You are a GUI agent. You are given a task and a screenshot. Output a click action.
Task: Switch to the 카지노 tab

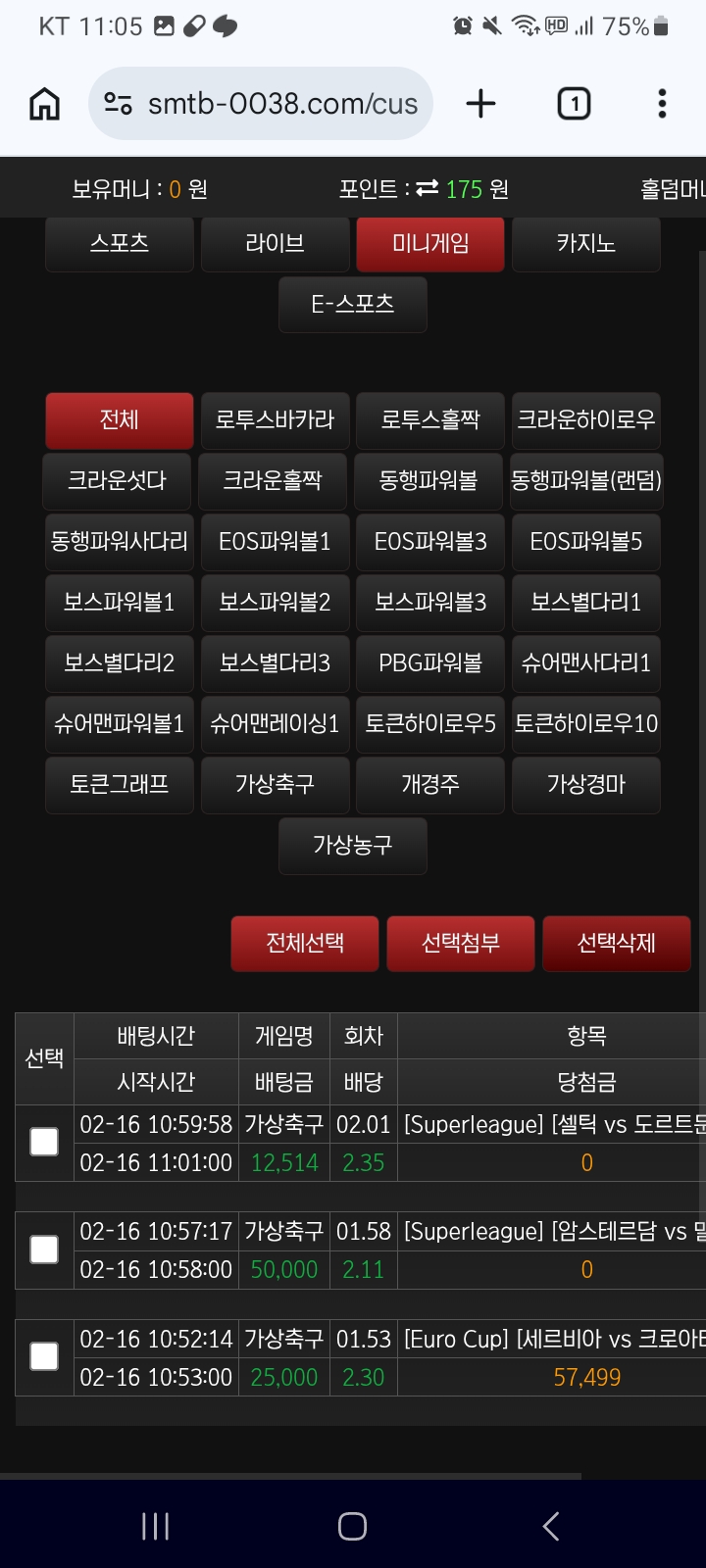point(586,244)
